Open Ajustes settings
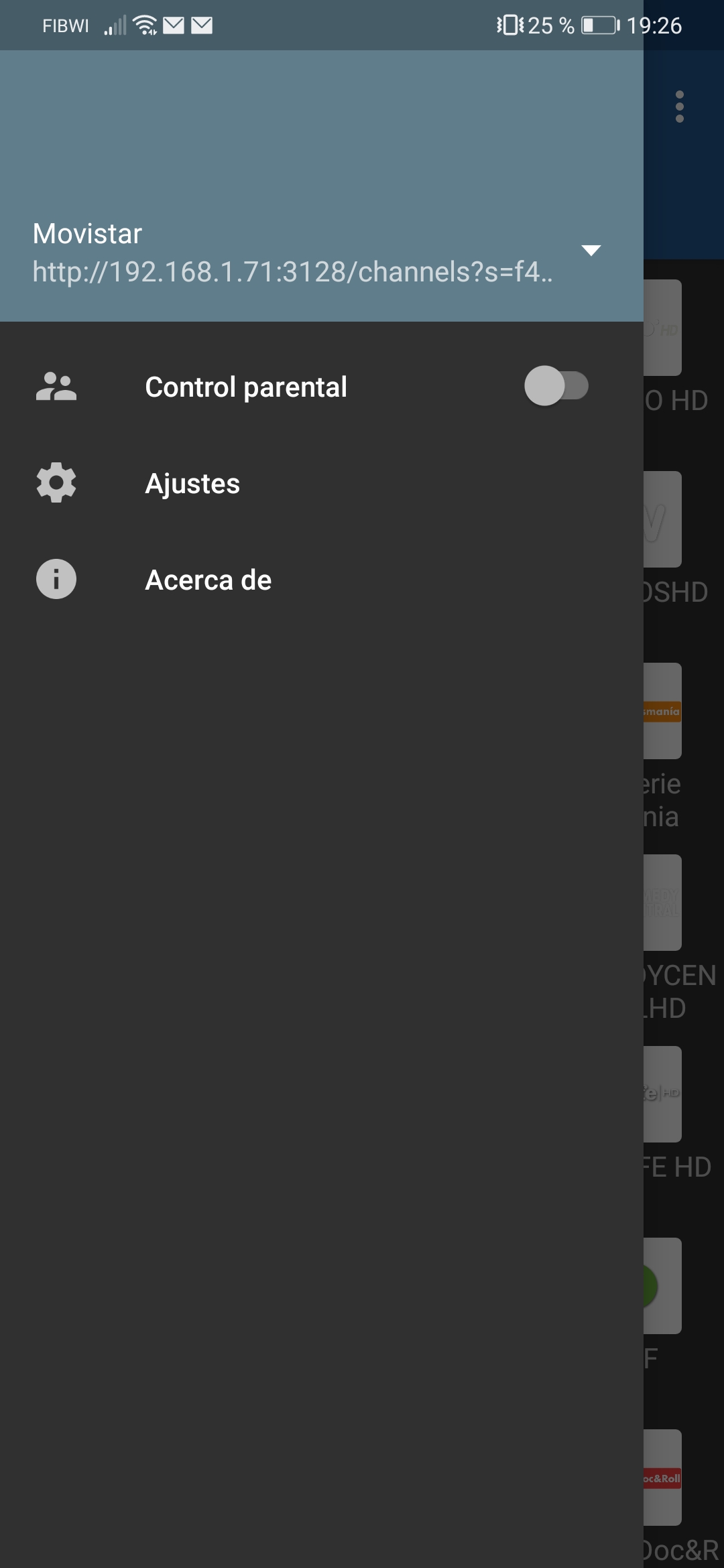The width and height of the screenshot is (724, 1568). (192, 483)
